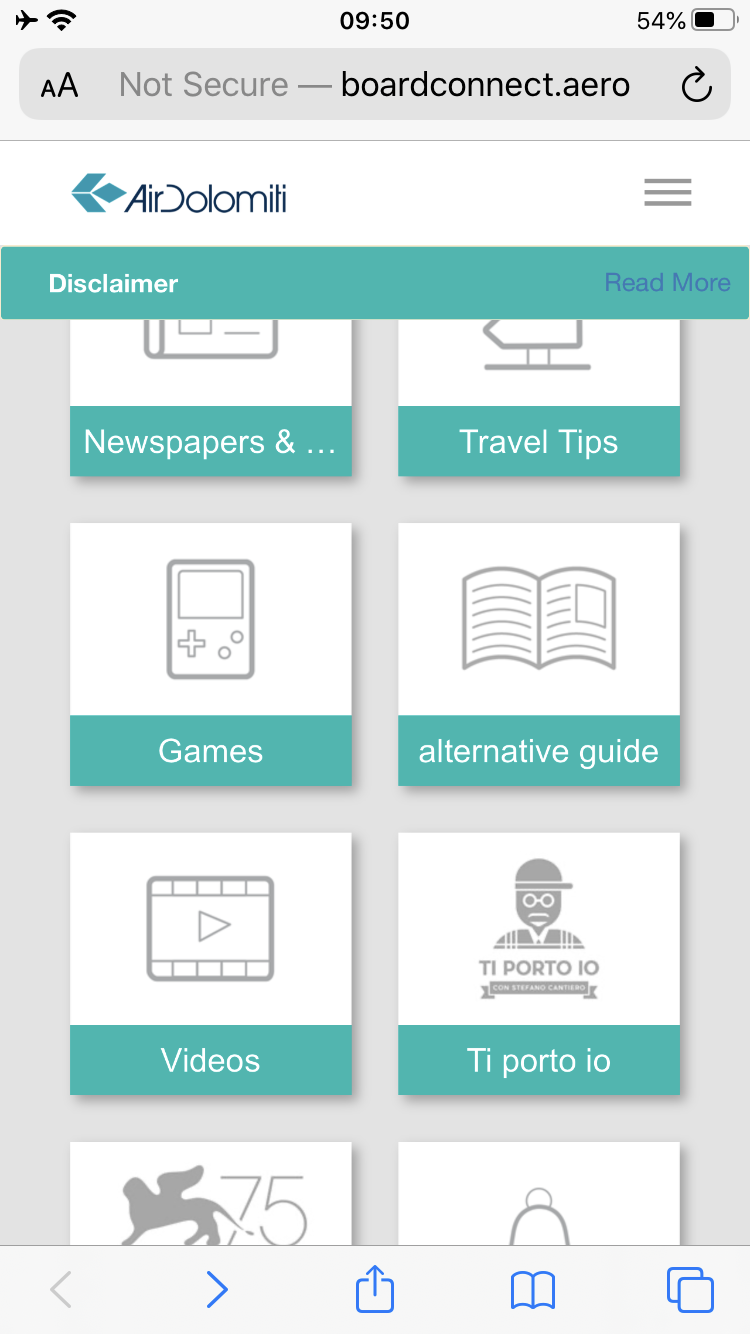
Task: Open the AA reader options
Action: click(x=60, y=86)
